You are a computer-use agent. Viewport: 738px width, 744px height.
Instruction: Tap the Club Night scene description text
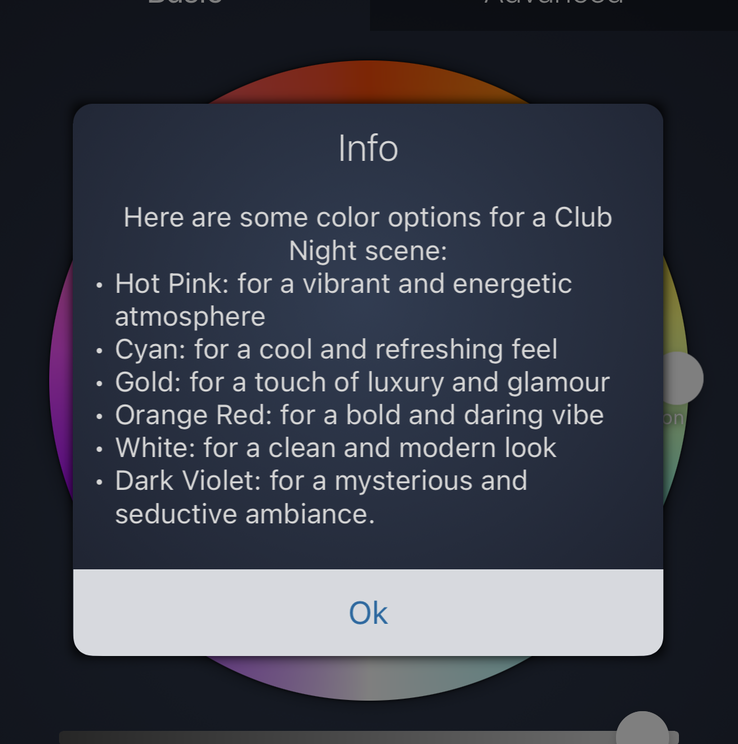pyautogui.click(x=368, y=234)
